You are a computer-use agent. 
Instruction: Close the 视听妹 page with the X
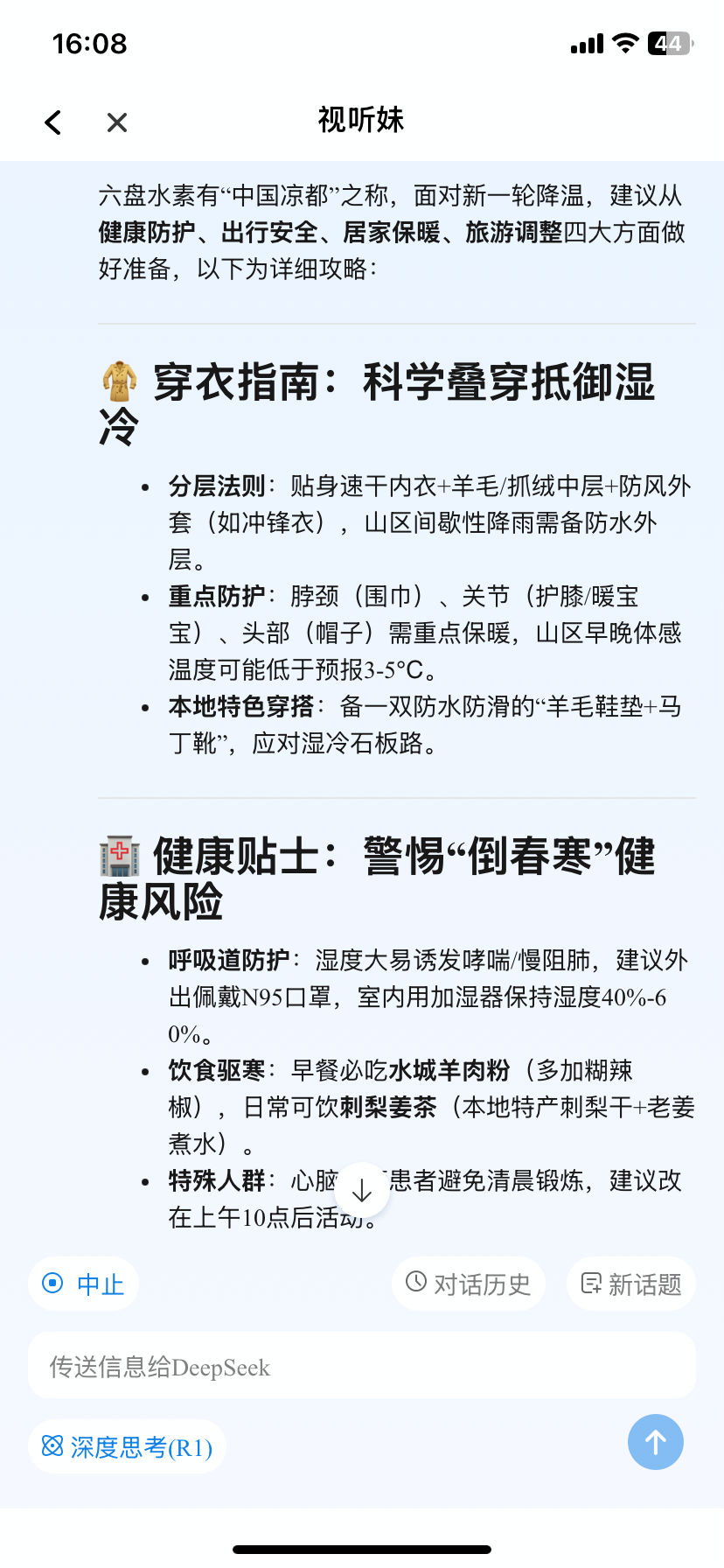tap(117, 122)
